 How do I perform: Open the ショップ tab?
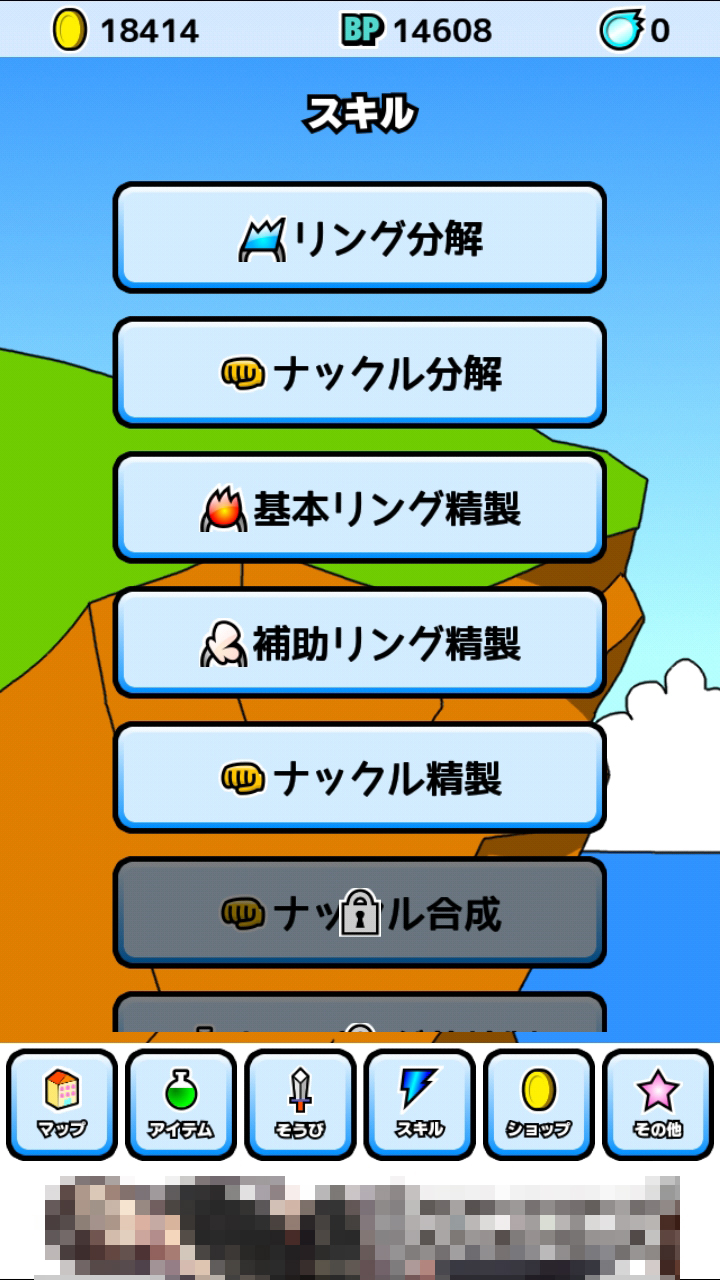click(539, 1104)
